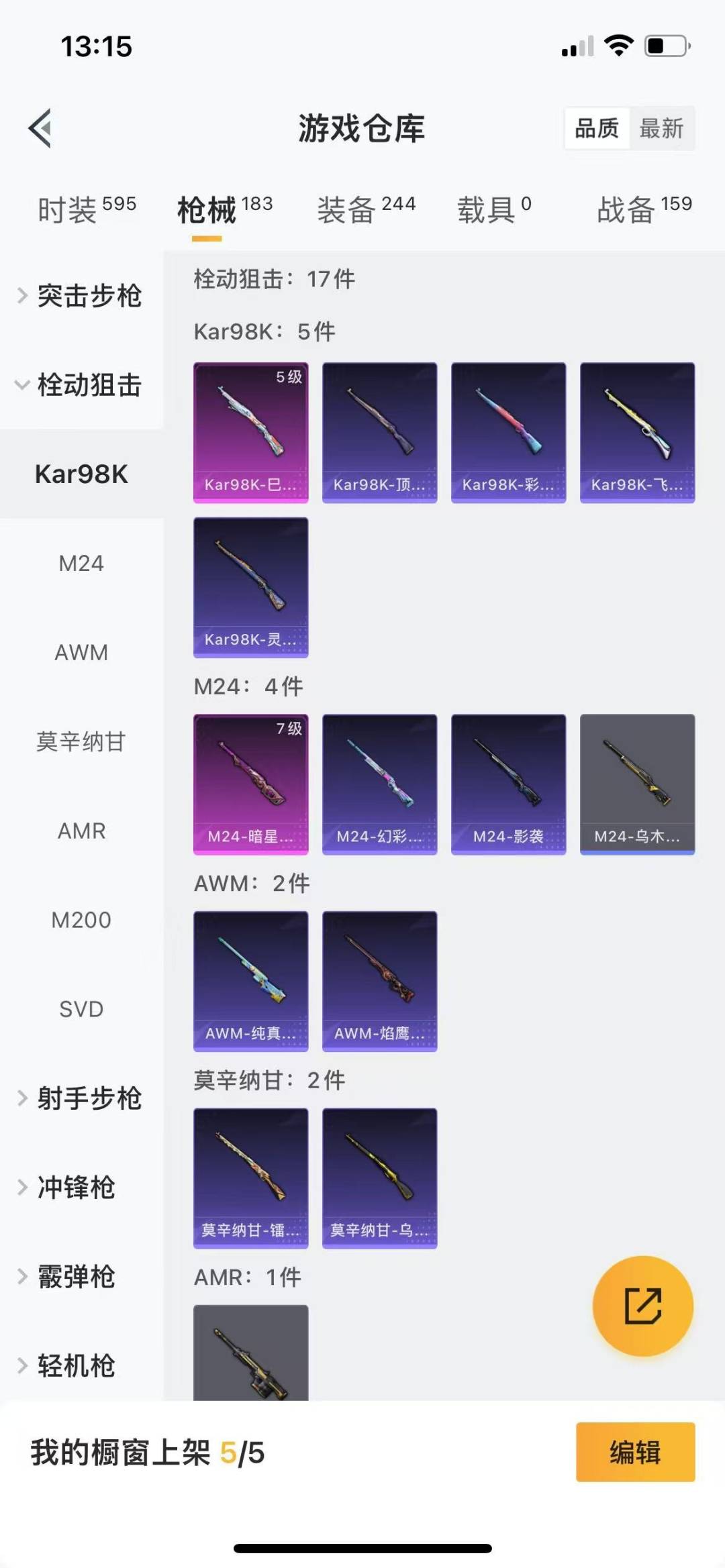Switch to the 装备 tab
Image resolution: width=725 pixels, height=1568 pixels.
(366, 209)
